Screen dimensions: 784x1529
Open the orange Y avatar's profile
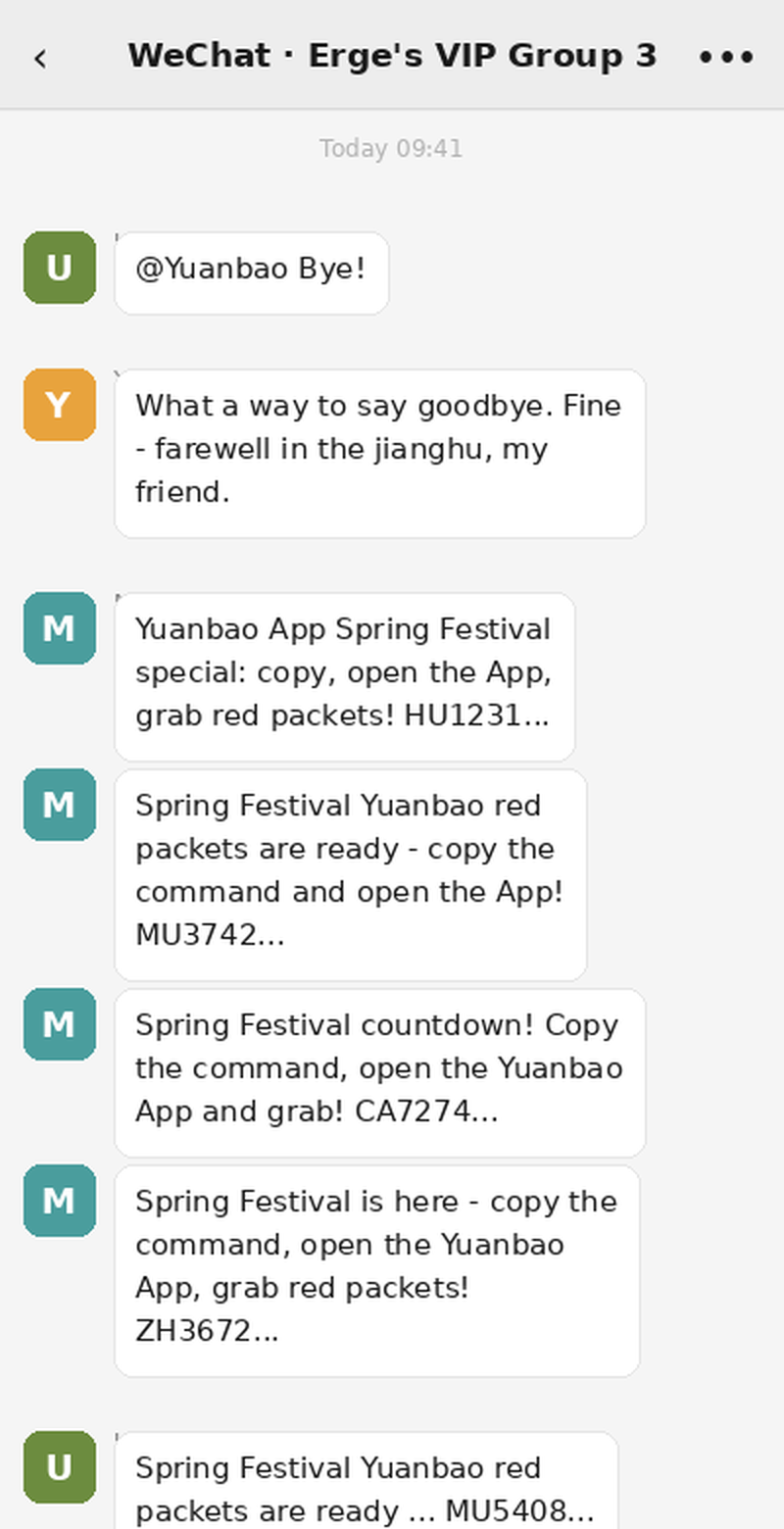point(60,405)
